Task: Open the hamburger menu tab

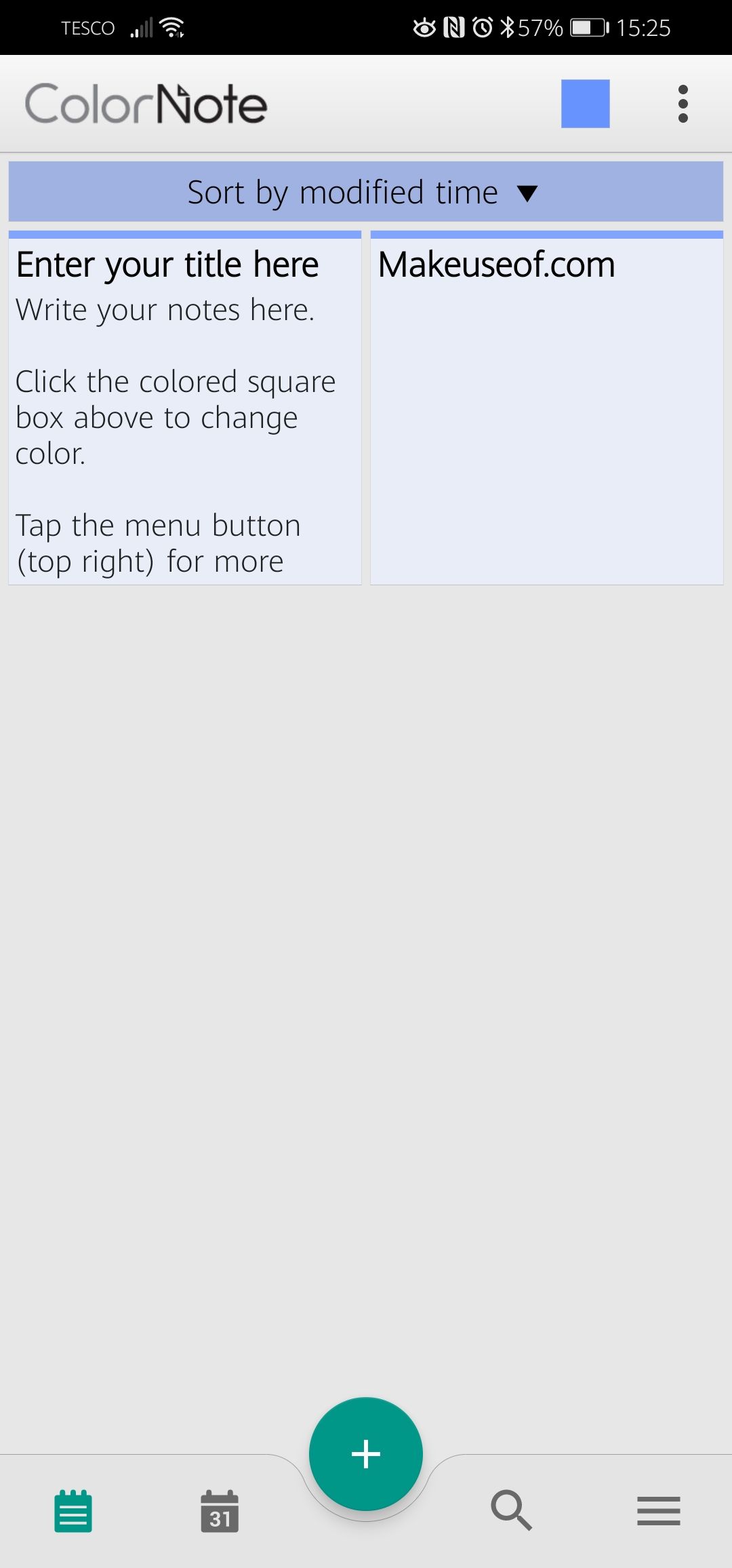Action: pos(658,1510)
